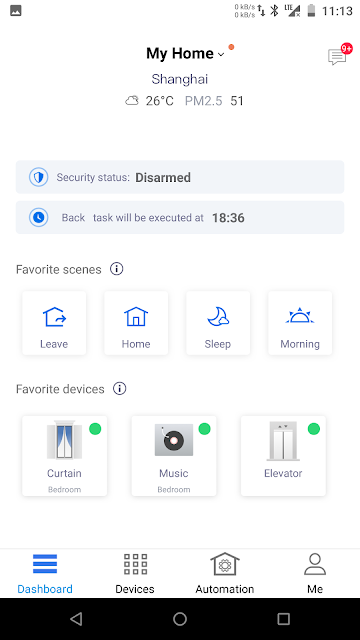Select the Dashboard tab
360x640 pixels.
pyautogui.click(x=45, y=573)
